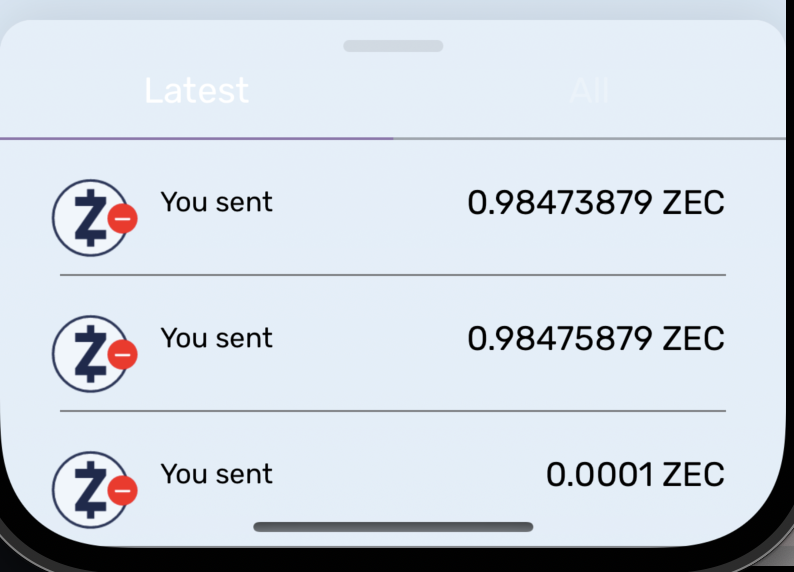Image resolution: width=794 pixels, height=572 pixels.
Task: Open the 0.0001 ZEC sent transaction
Action: click(392, 475)
